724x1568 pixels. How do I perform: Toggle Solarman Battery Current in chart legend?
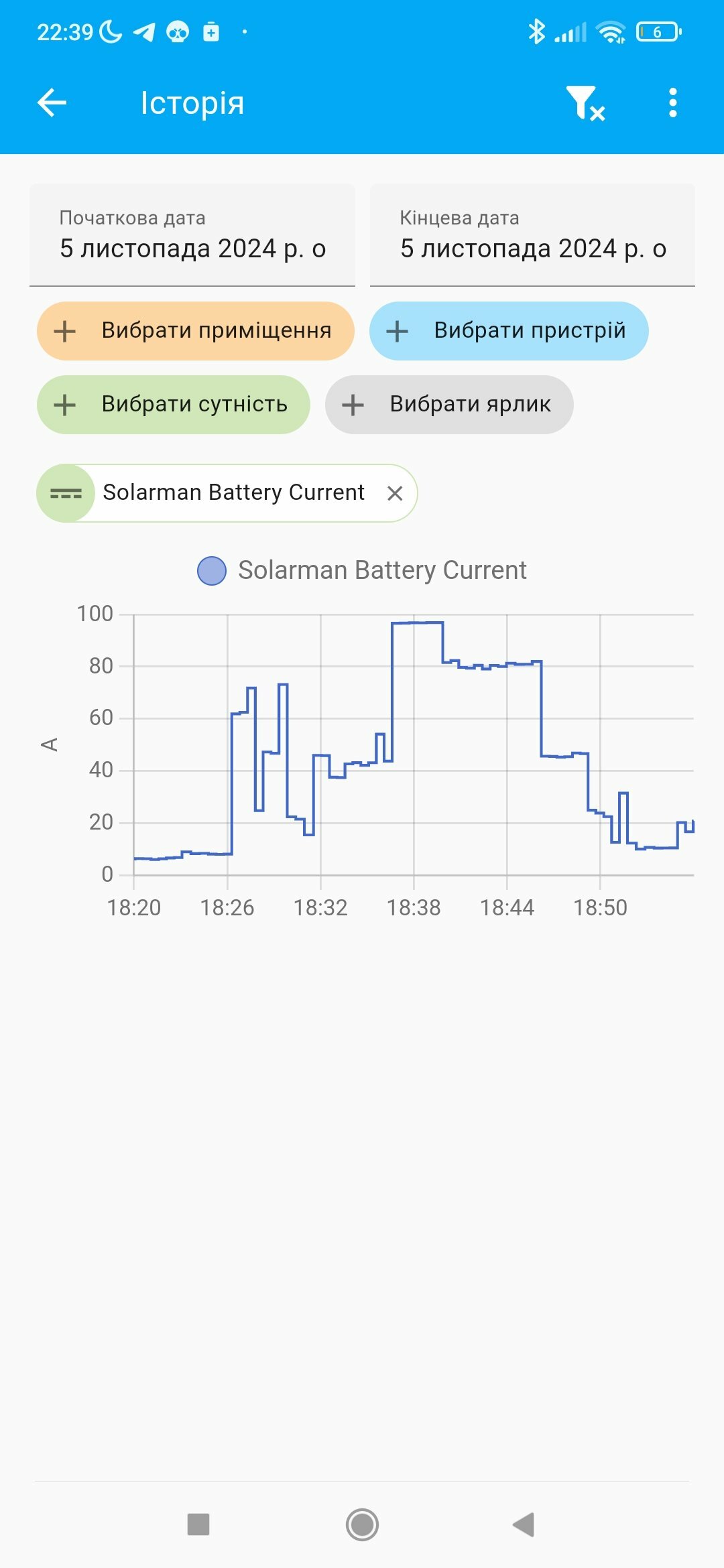pyautogui.click(x=362, y=571)
